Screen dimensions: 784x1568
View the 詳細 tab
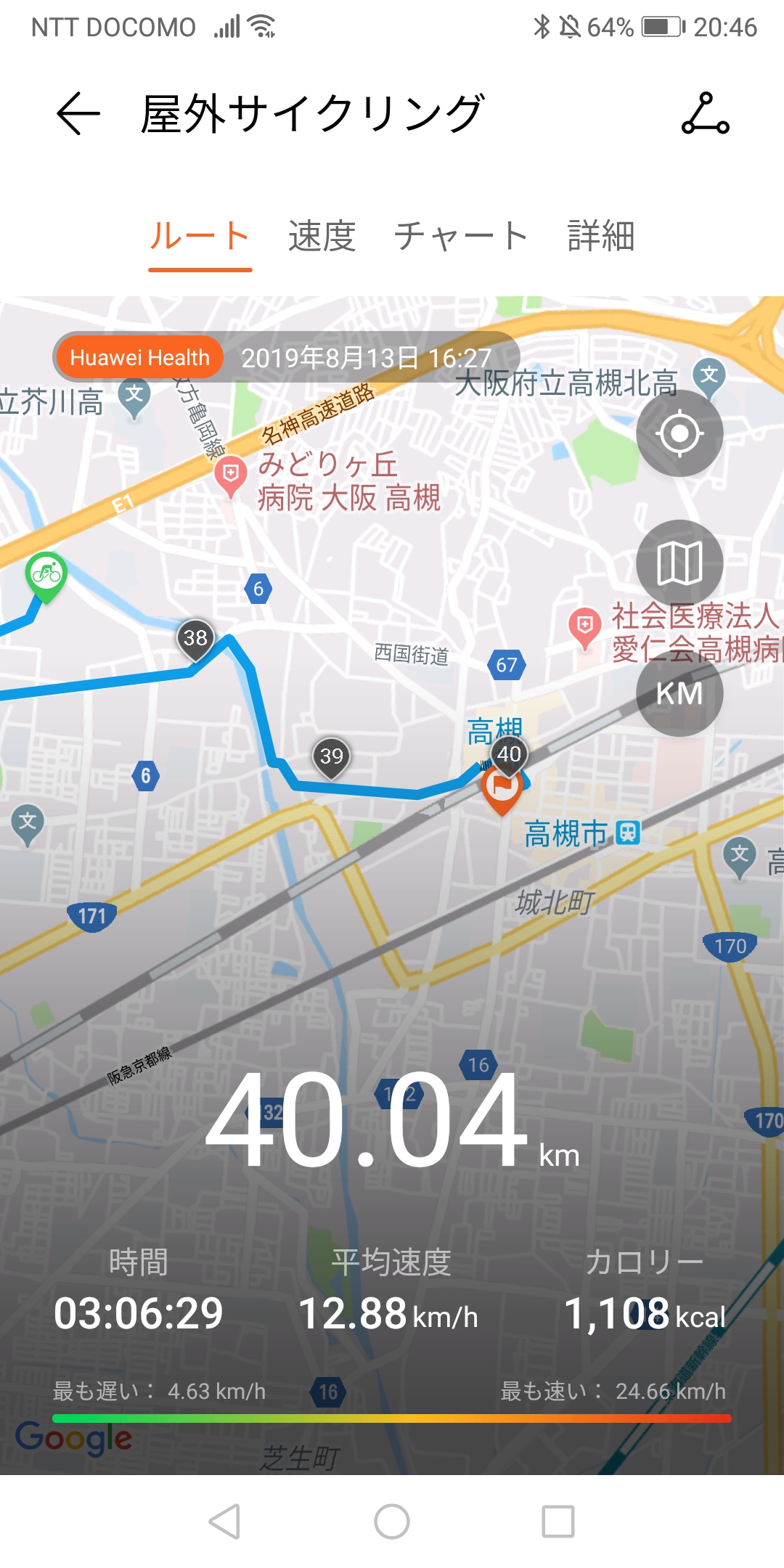point(601,237)
